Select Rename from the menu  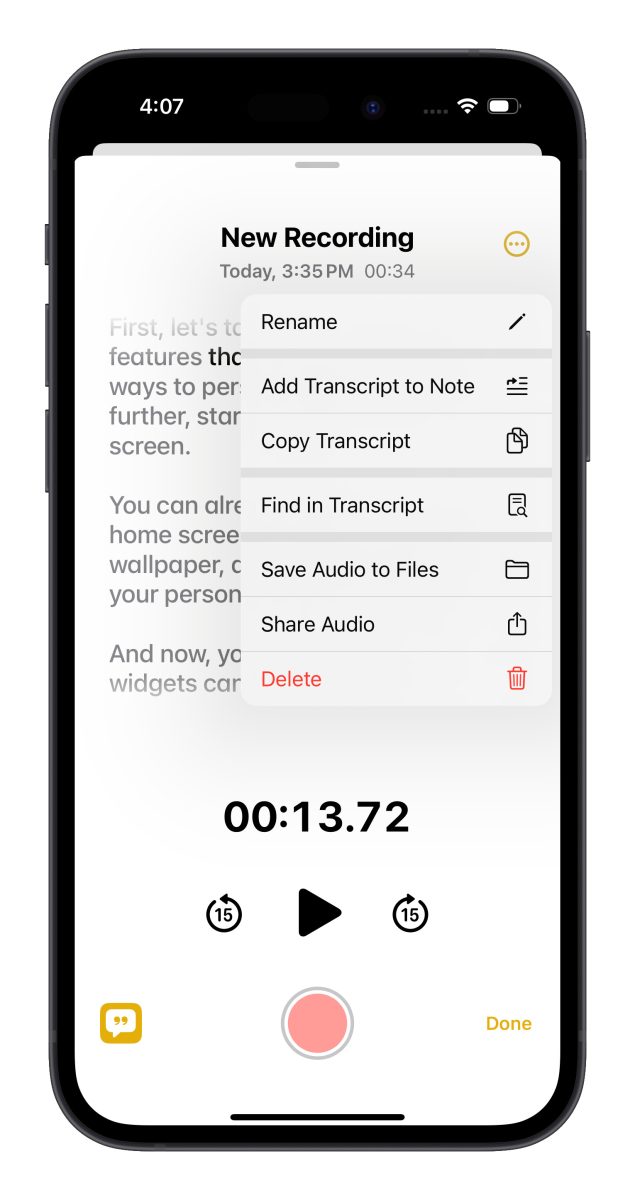pos(395,322)
